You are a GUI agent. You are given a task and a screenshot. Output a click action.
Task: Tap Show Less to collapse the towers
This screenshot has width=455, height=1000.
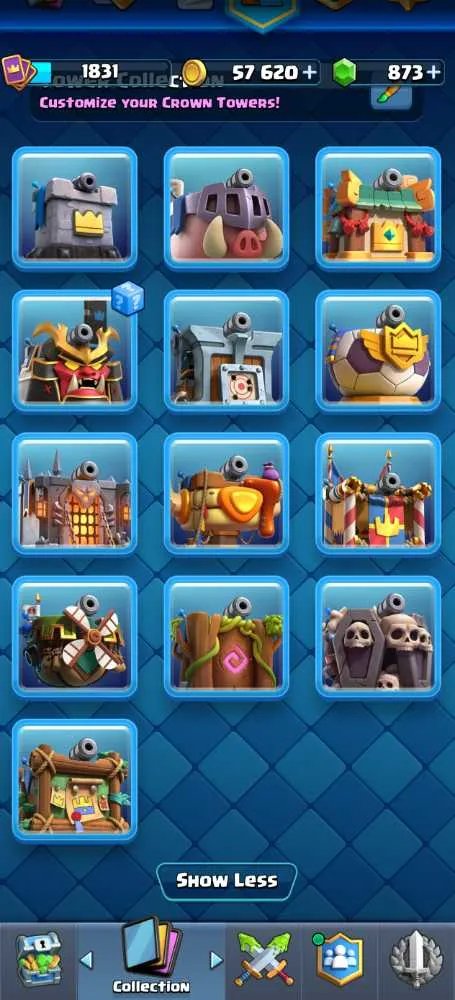click(x=227, y=881)
